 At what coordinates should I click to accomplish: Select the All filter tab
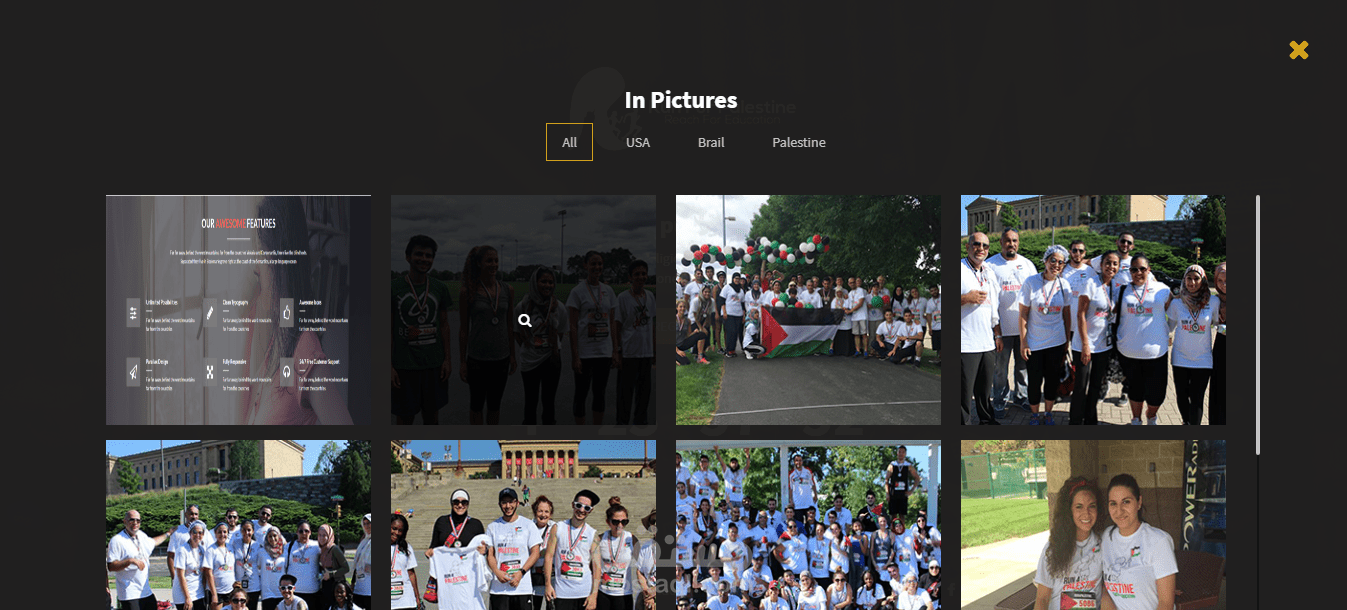(569, 142)
